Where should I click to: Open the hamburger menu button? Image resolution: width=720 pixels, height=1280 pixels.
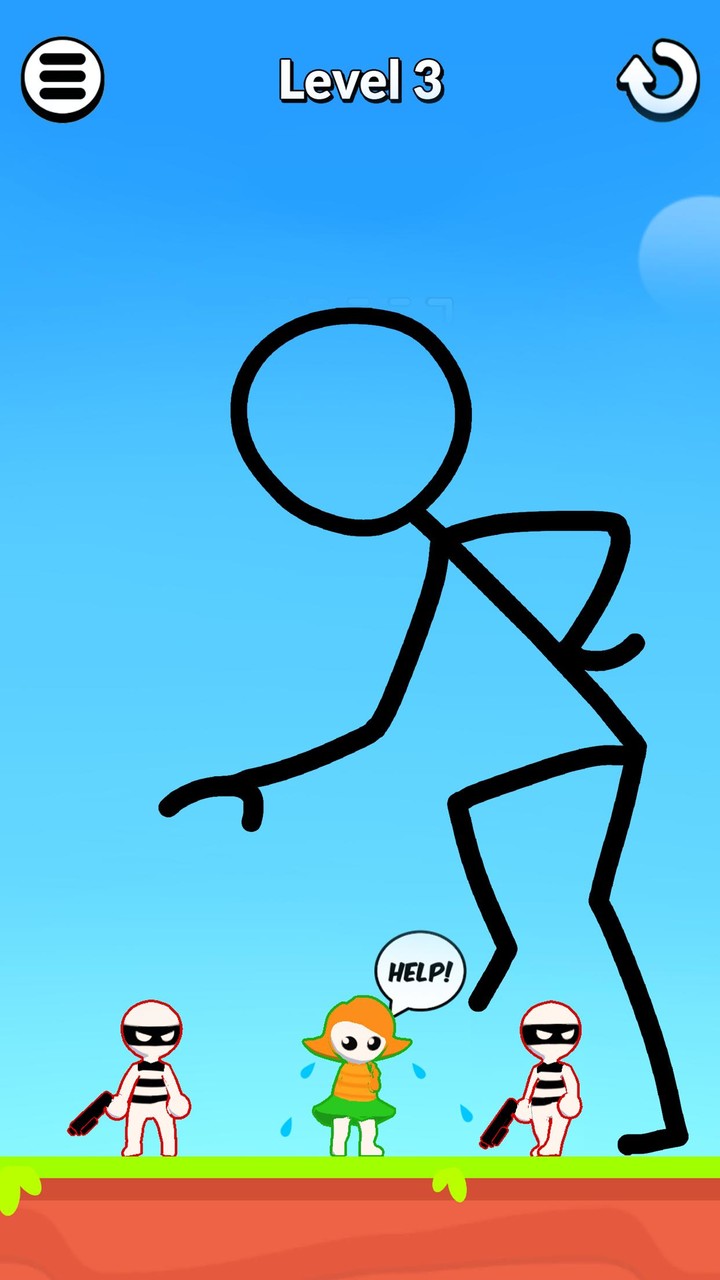coord(63,80)
